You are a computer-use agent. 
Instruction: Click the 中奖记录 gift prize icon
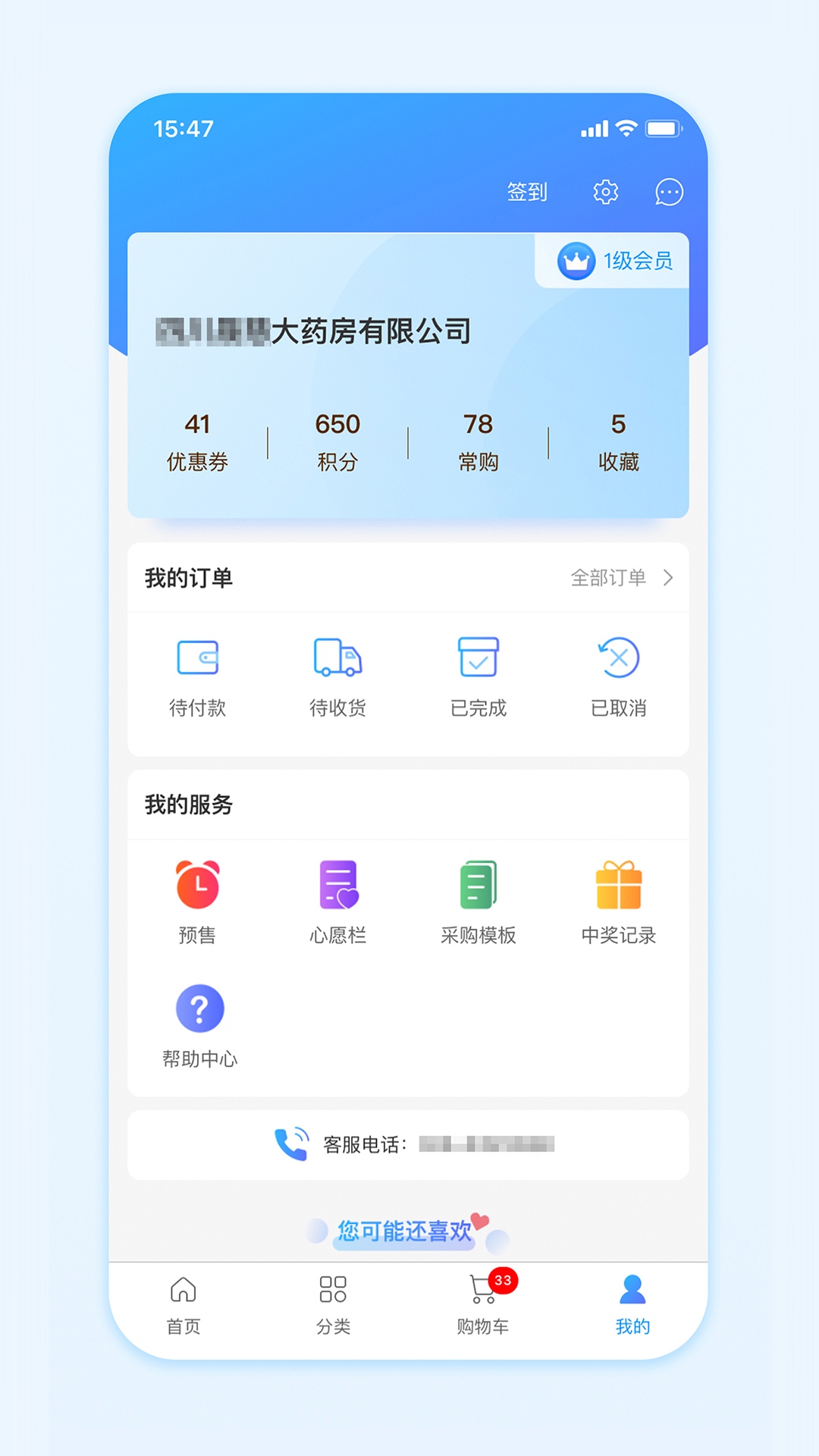pos(618,886)
